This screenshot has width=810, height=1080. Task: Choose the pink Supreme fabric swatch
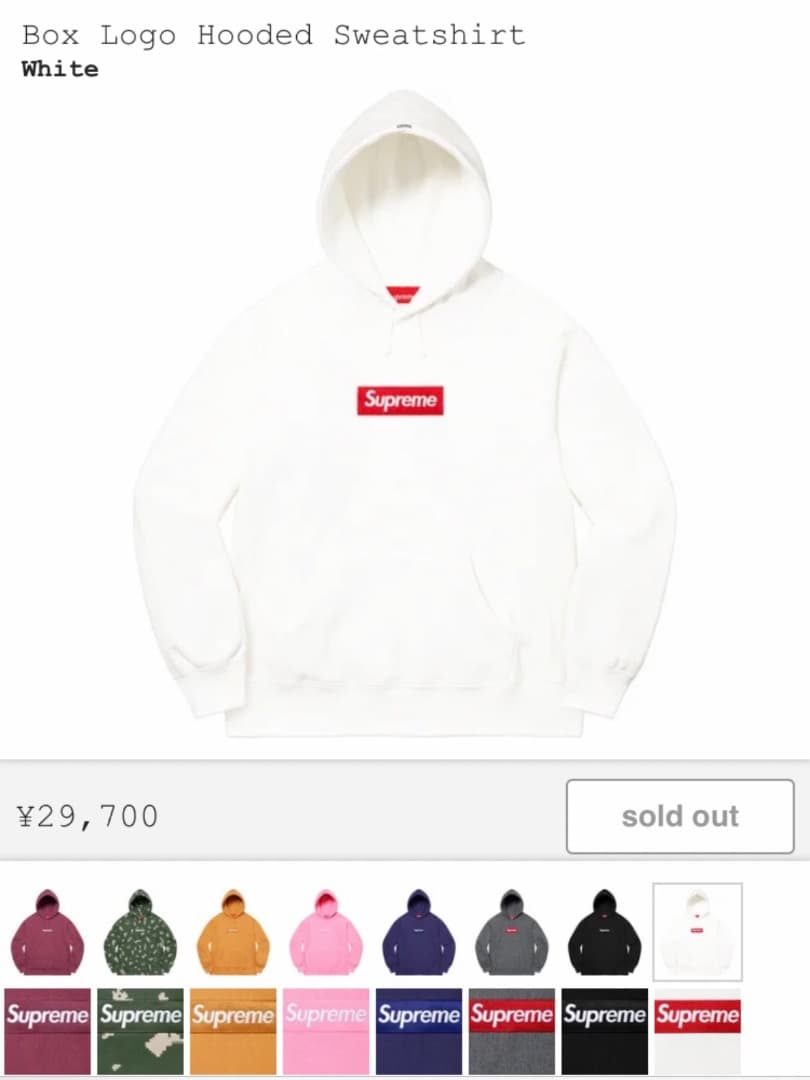[x=325, y=1030]
